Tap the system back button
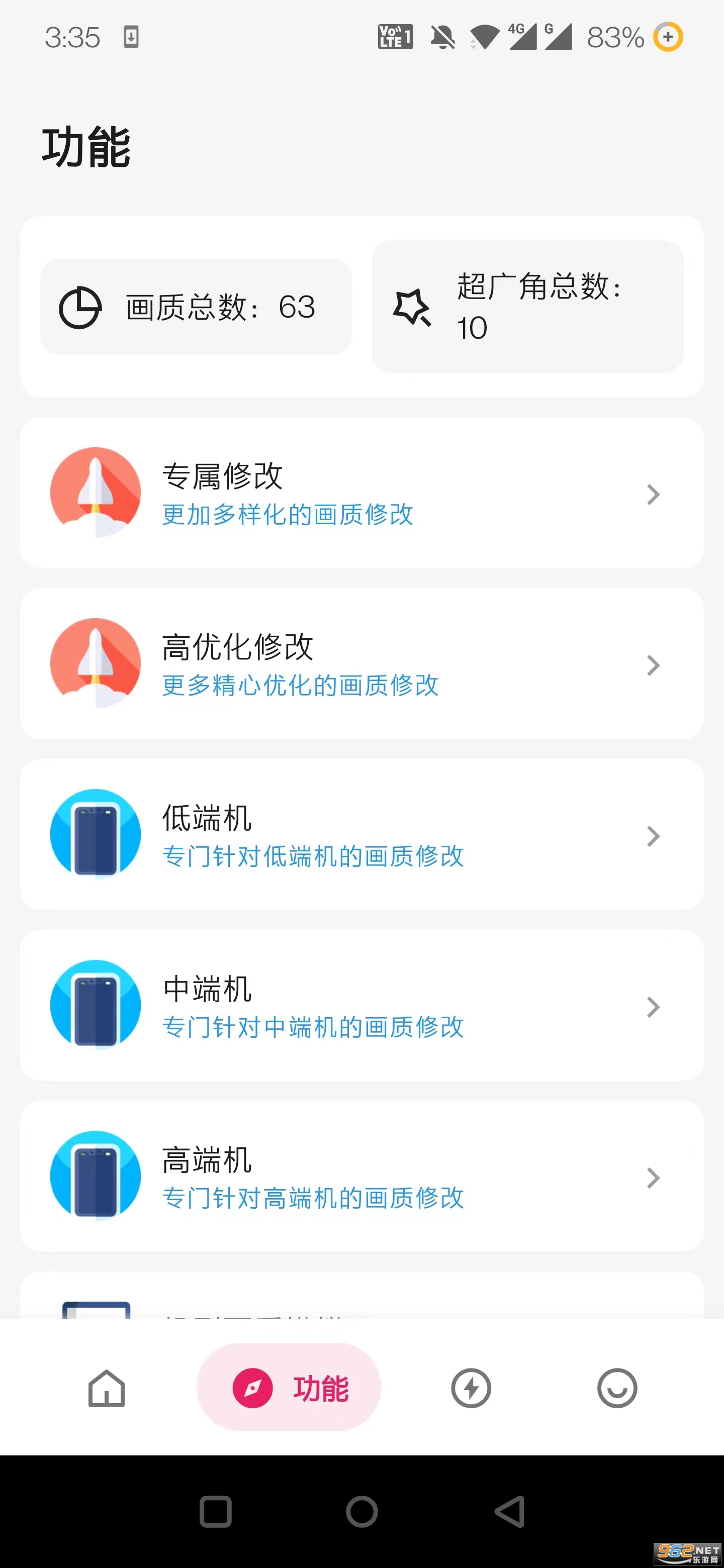The height and width of the screenshot is (1568, 724). (509, 1511)
